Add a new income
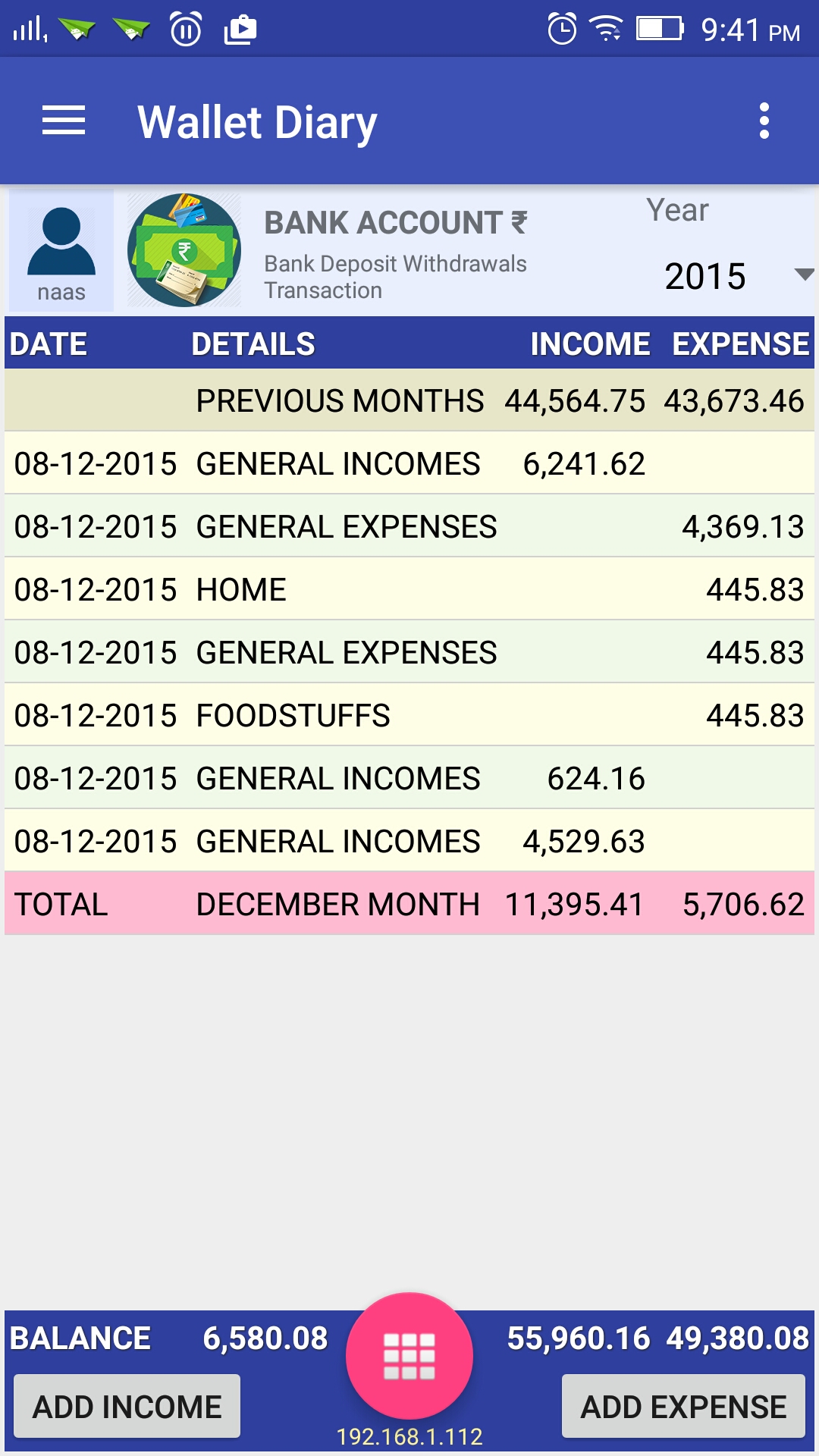 (x=127, y=1407)
